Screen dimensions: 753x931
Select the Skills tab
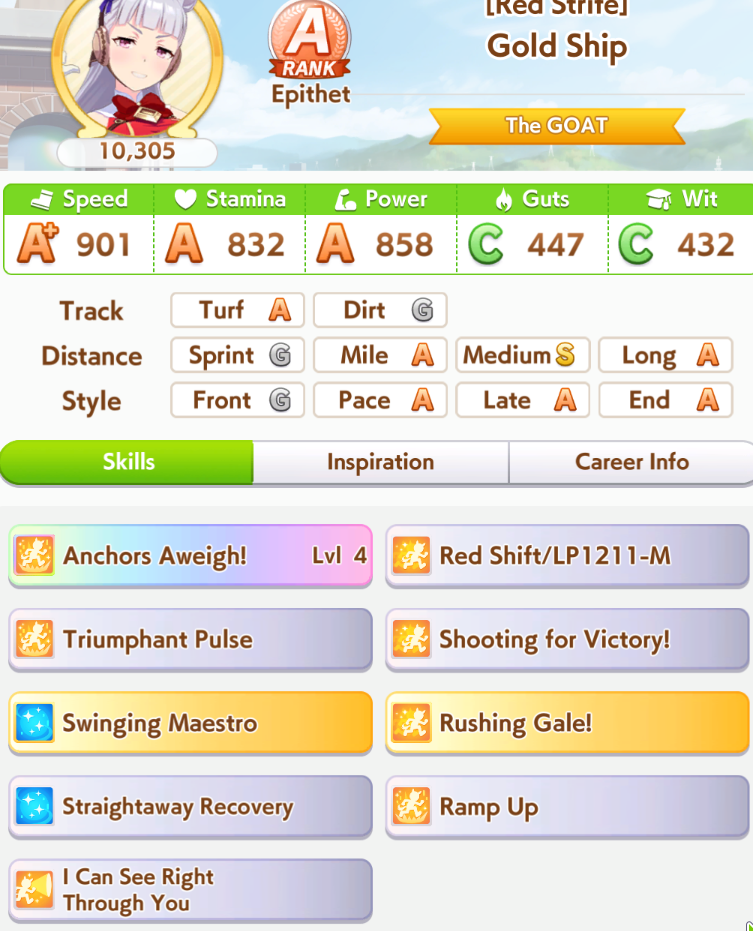[x=128, y=462]
